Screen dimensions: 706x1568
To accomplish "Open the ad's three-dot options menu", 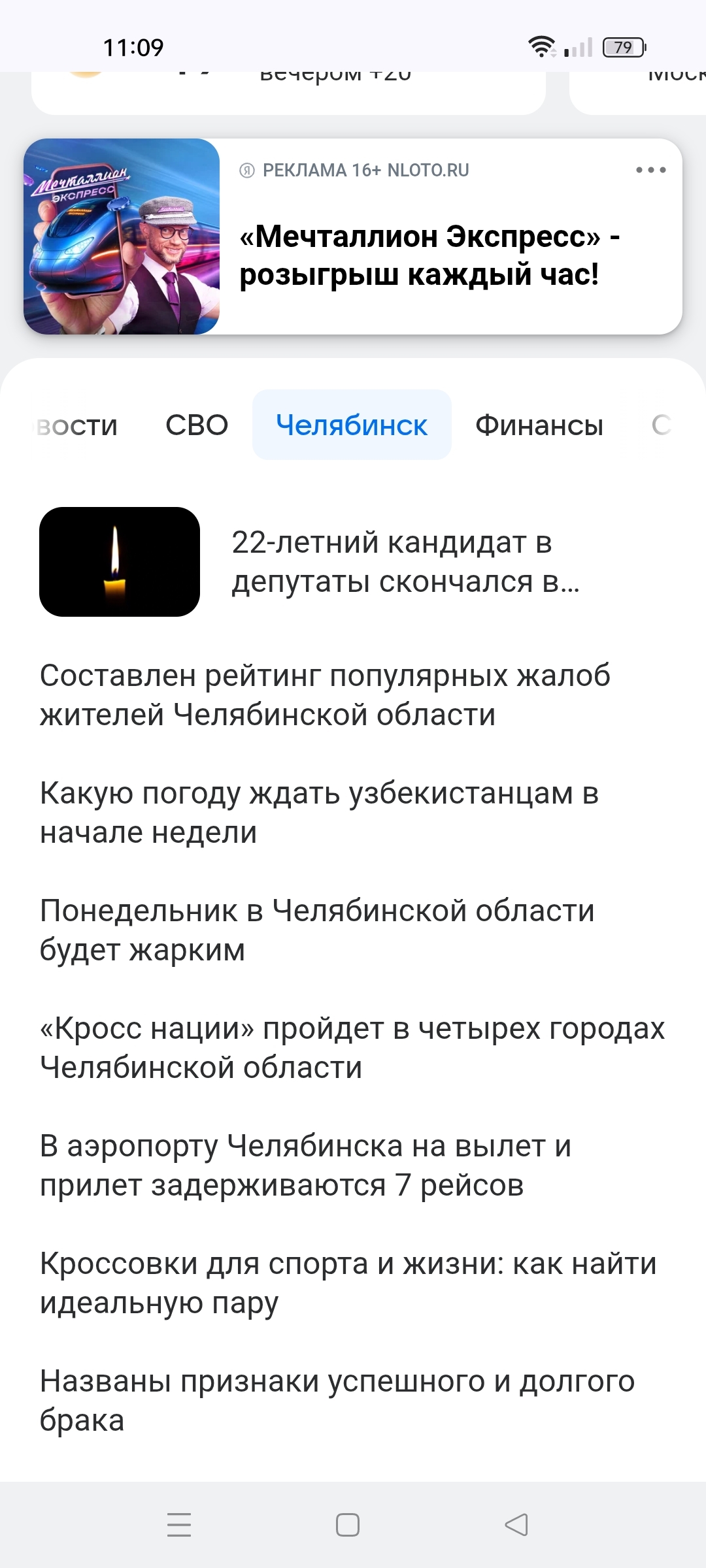I will [650, 170].
